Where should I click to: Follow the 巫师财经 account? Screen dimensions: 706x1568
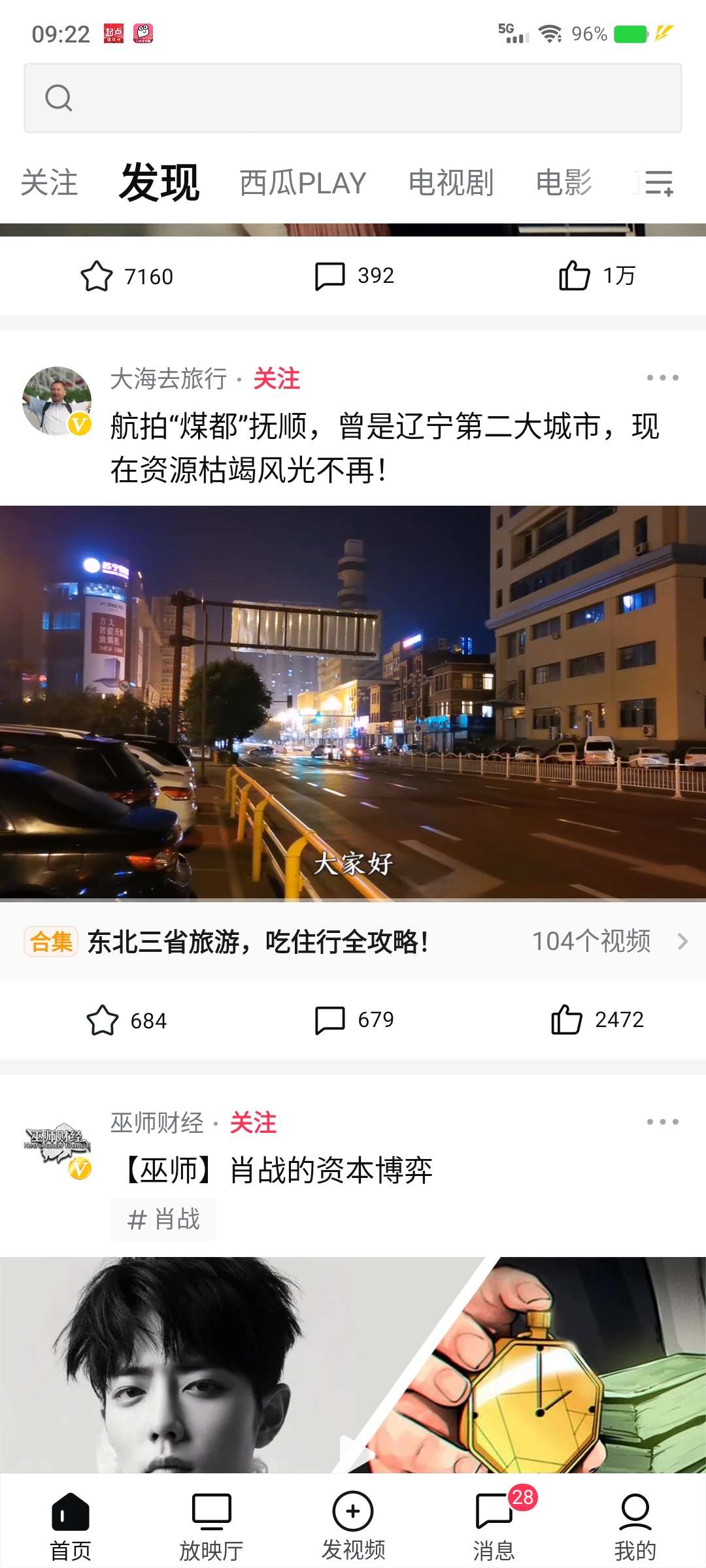253,1122
